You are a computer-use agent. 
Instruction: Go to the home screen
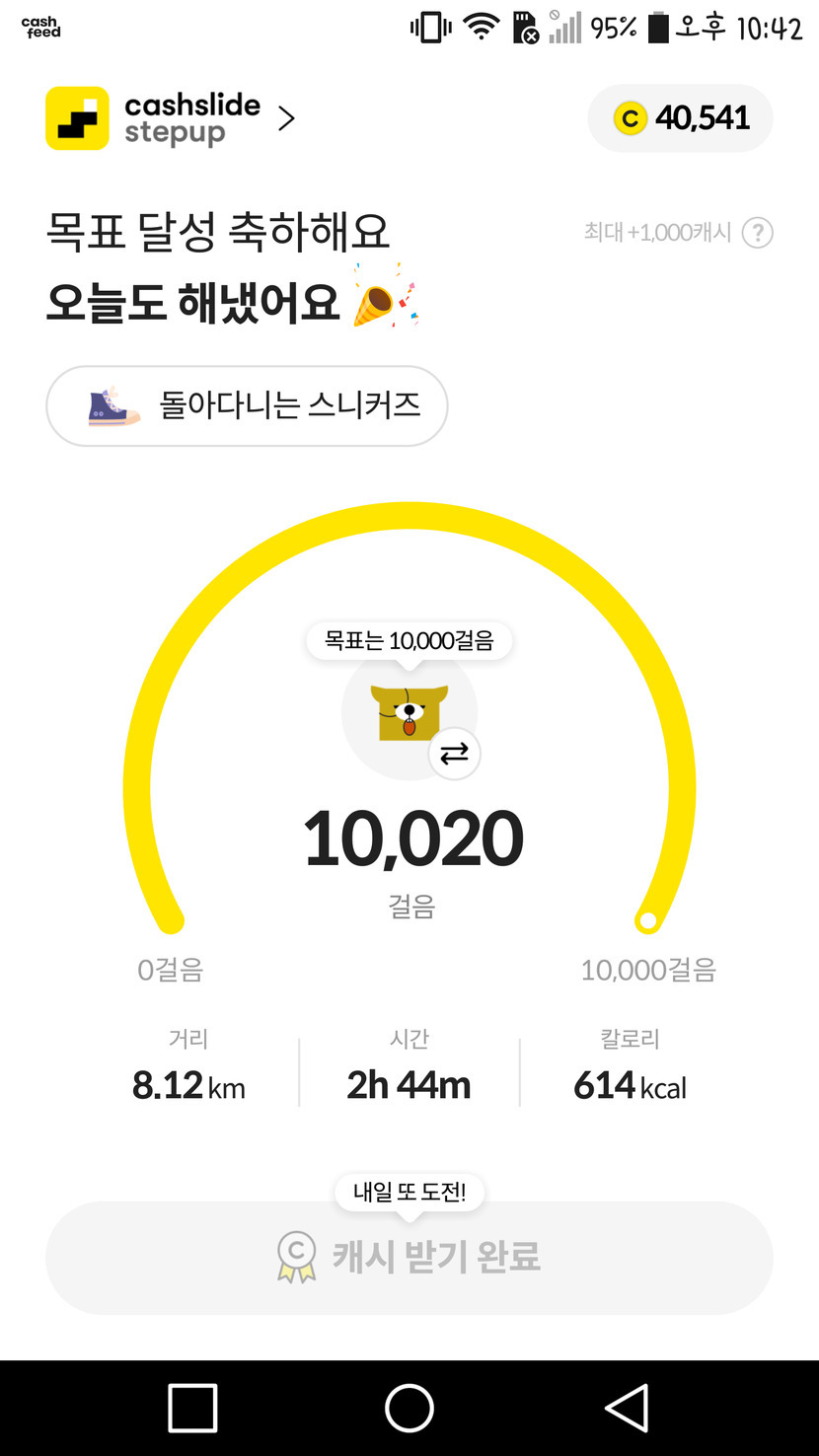[409, 1407]
